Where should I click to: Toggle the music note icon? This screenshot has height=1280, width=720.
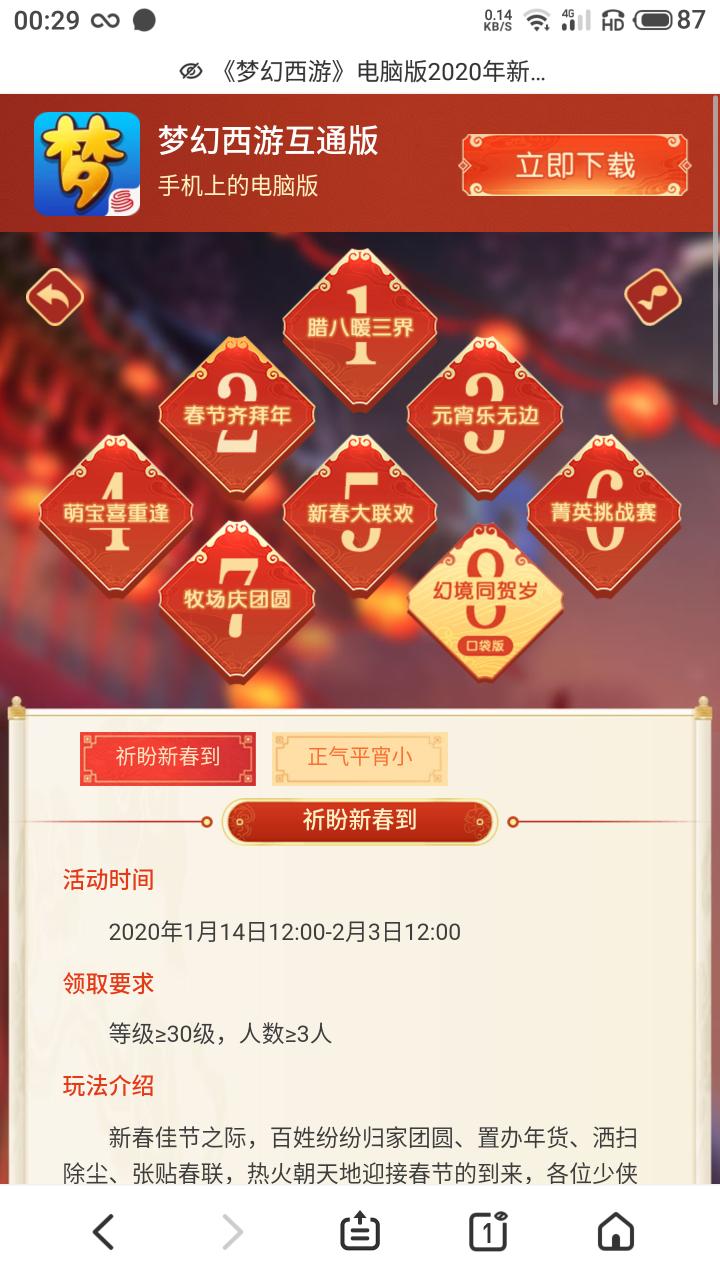point(653,297)
